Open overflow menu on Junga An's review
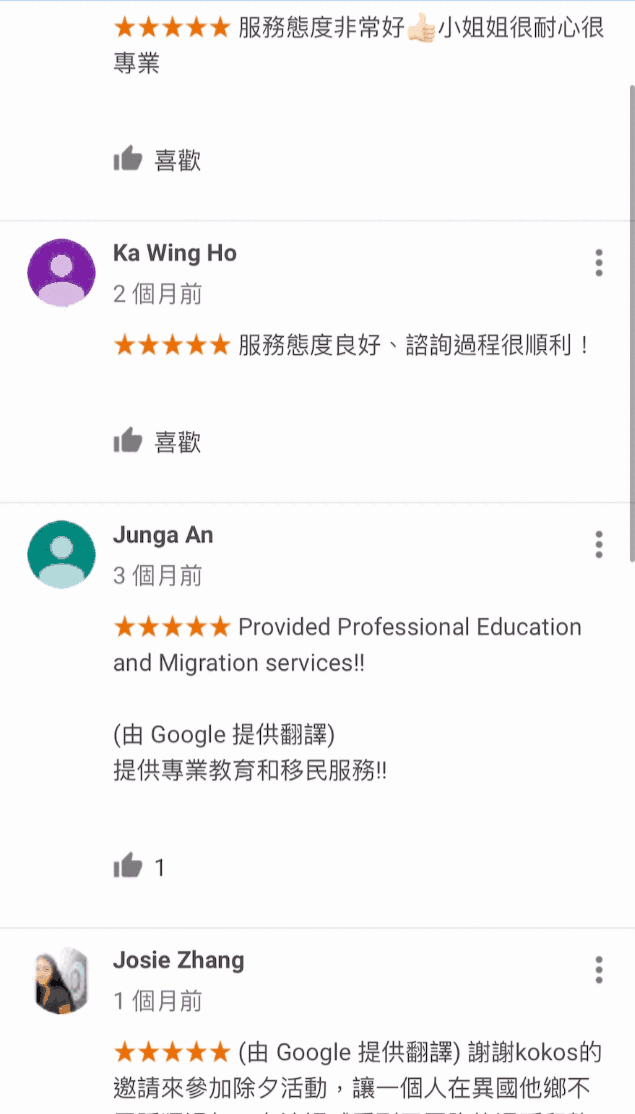 (x=598, y=545)
